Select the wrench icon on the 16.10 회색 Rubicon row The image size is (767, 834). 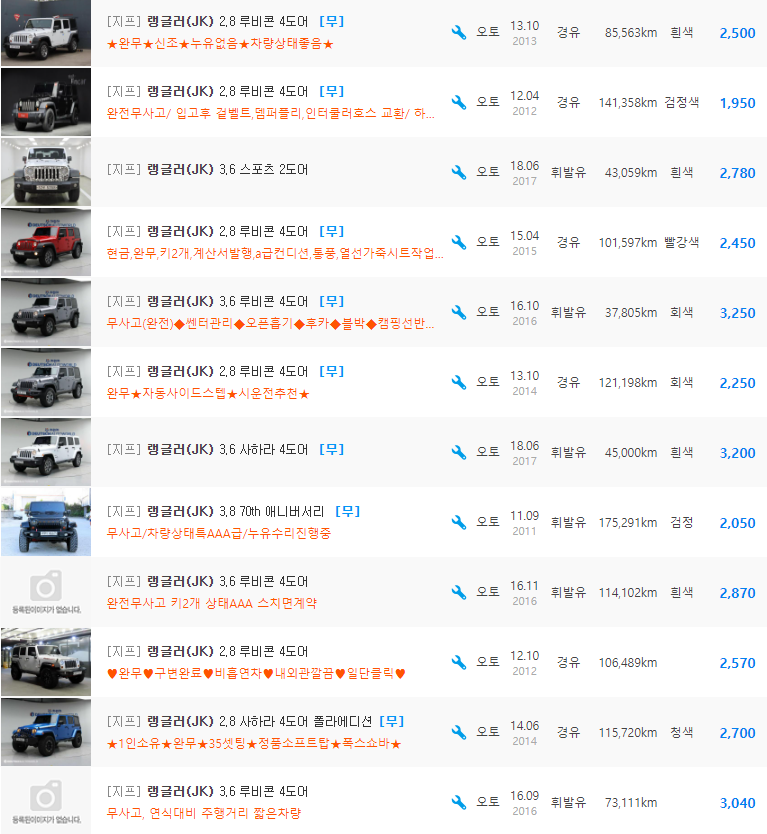(459, 311)
